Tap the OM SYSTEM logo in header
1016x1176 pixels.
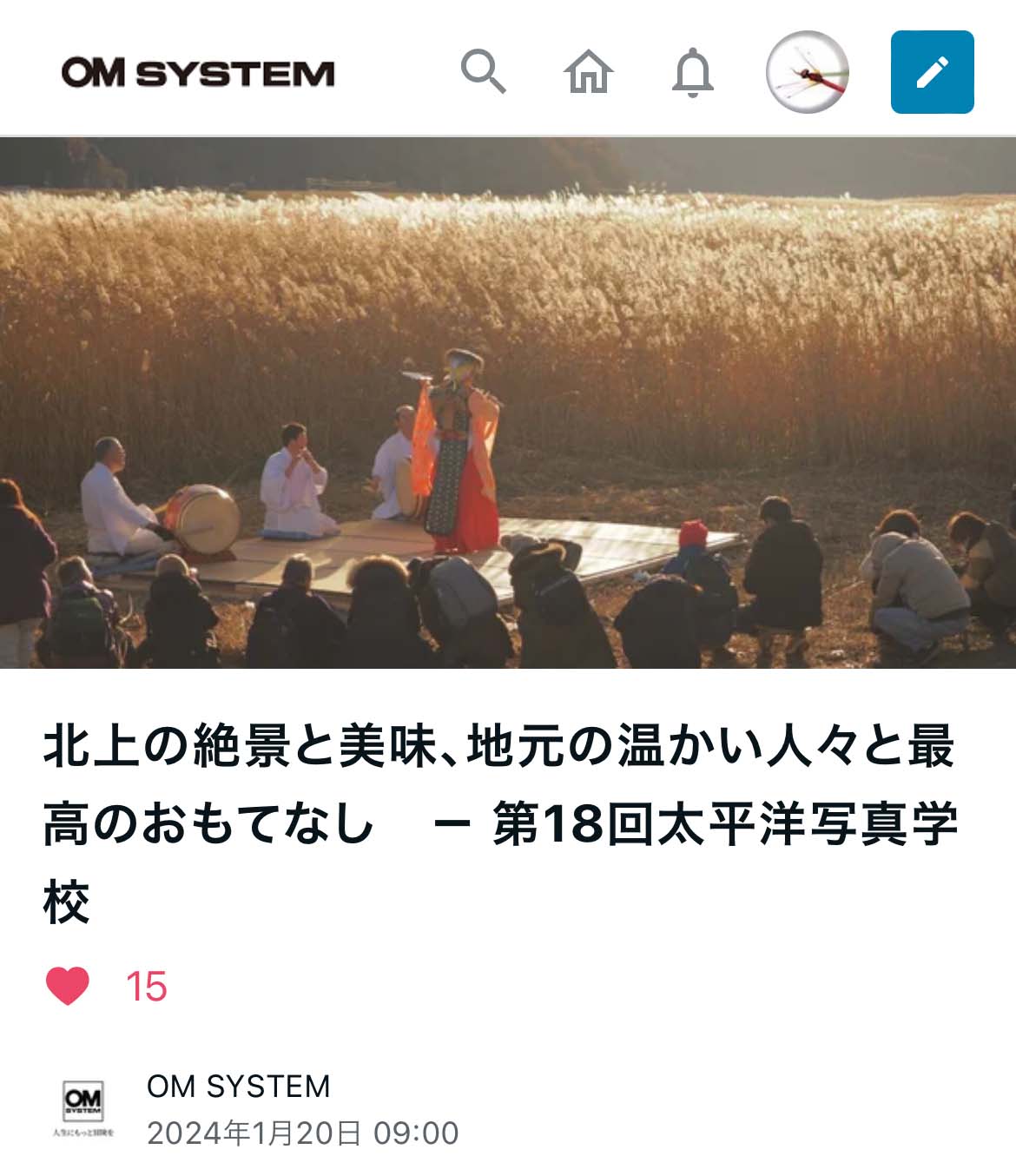(x=198, y=73)
